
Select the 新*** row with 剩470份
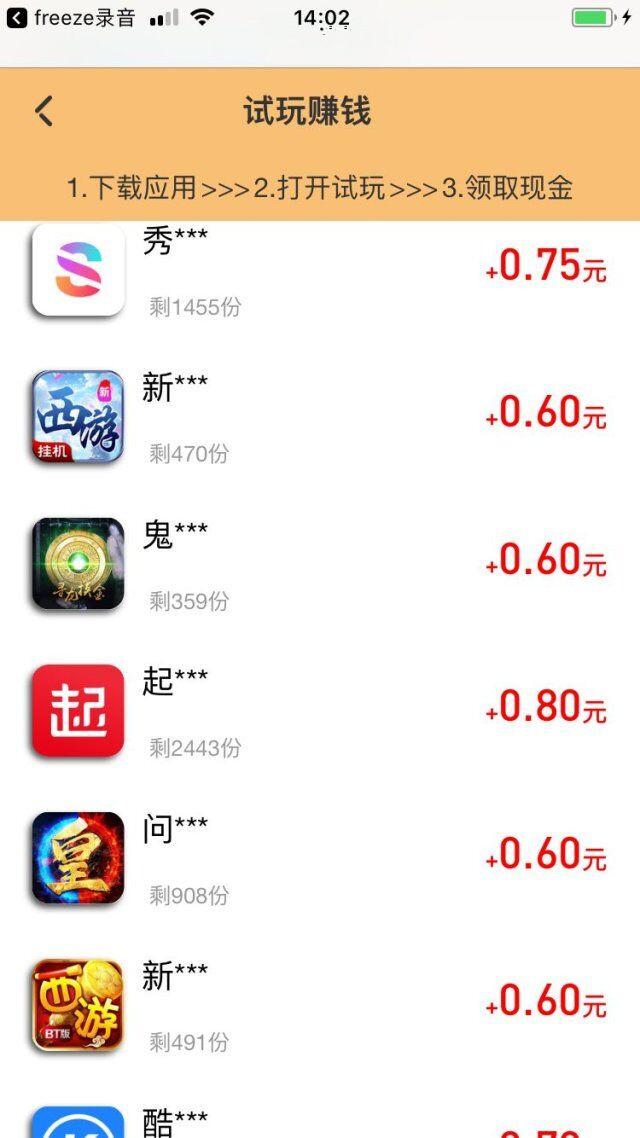[320, 415]
